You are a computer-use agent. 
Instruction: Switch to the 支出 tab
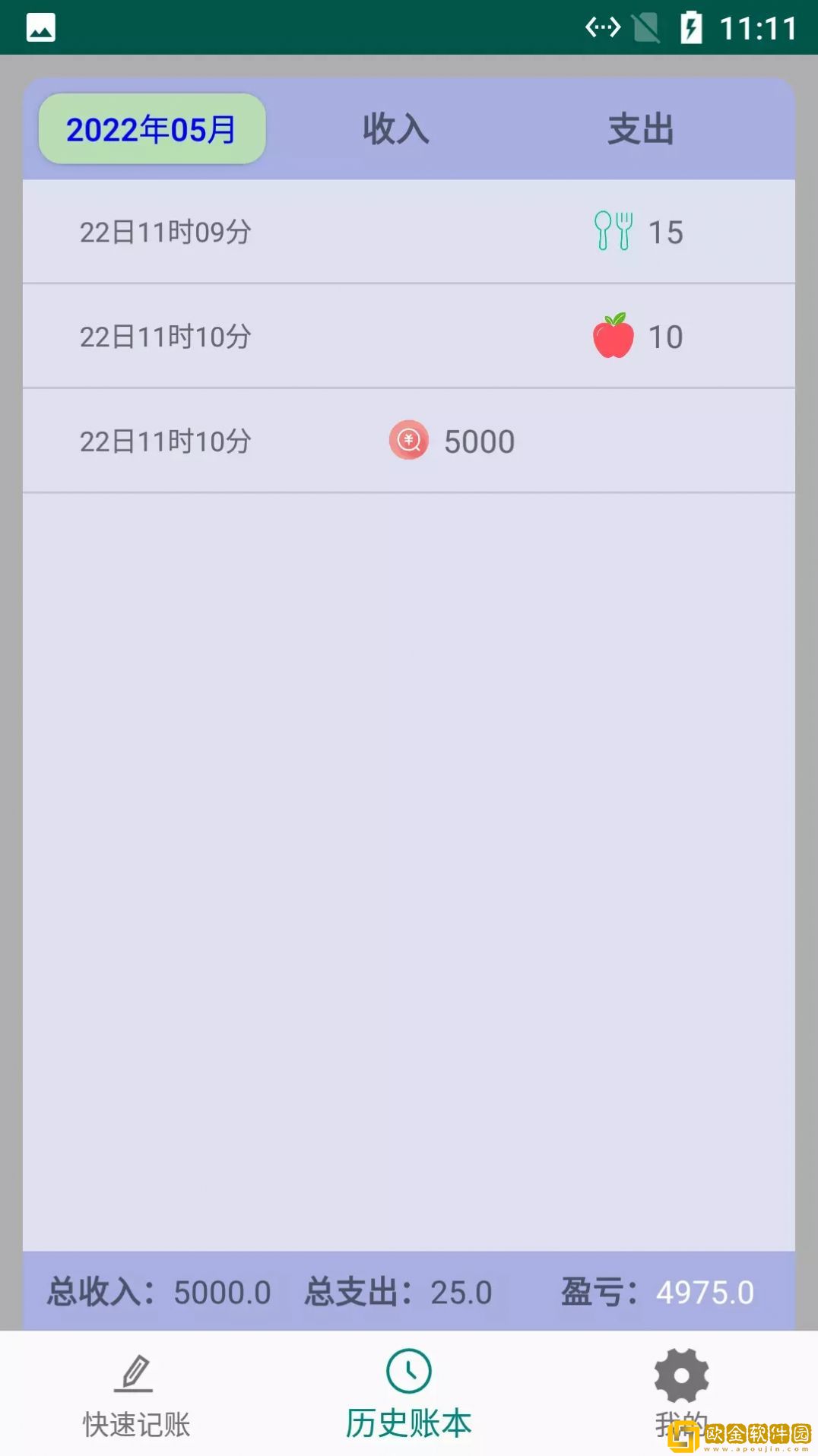641,129
